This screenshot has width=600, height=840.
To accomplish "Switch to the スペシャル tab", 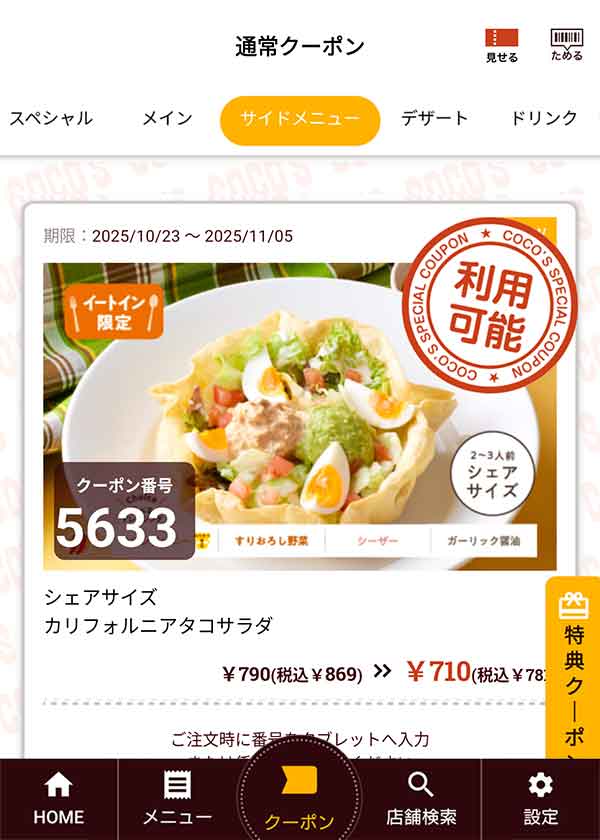I will [51, 118].
